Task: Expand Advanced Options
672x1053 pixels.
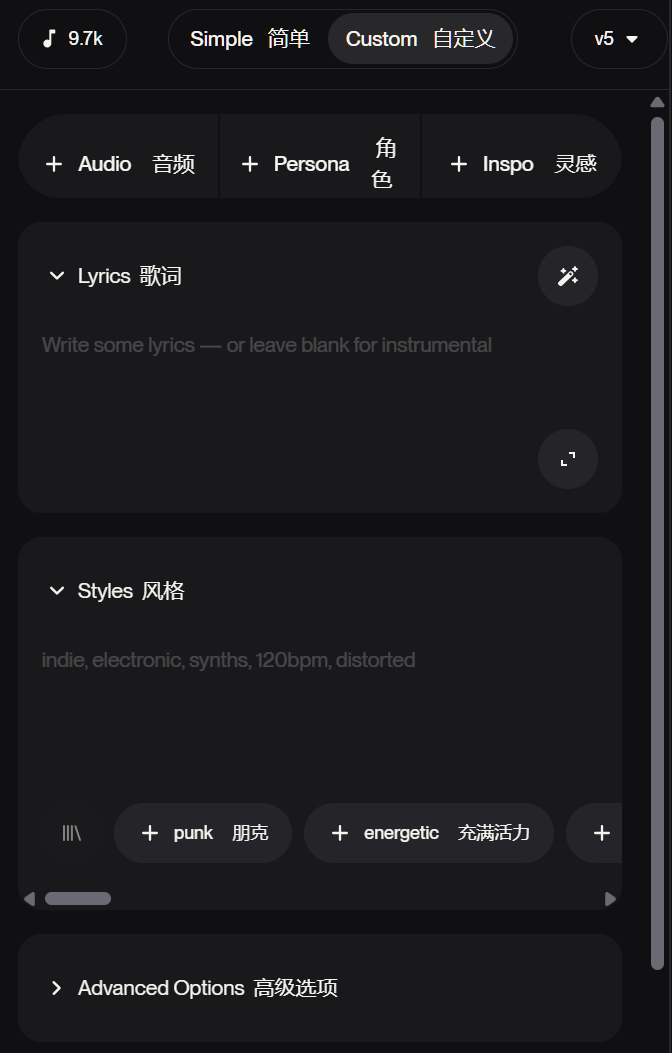Action: click(x=195, y=988)
